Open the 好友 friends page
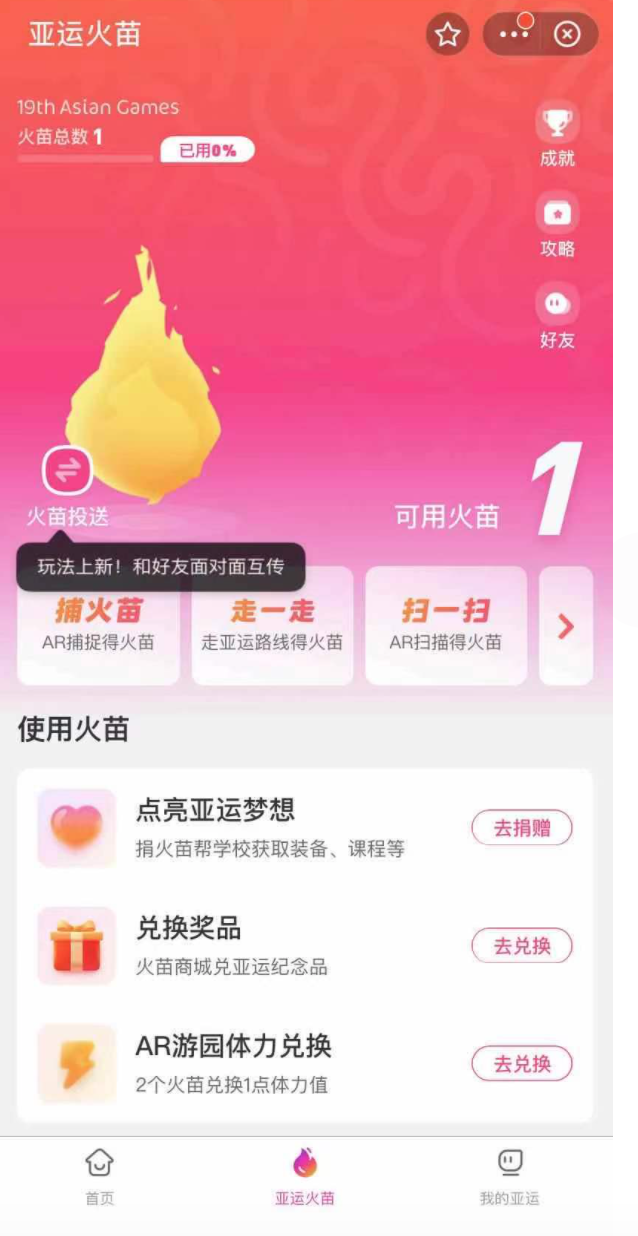638x1236 pixels. point(557,316)
